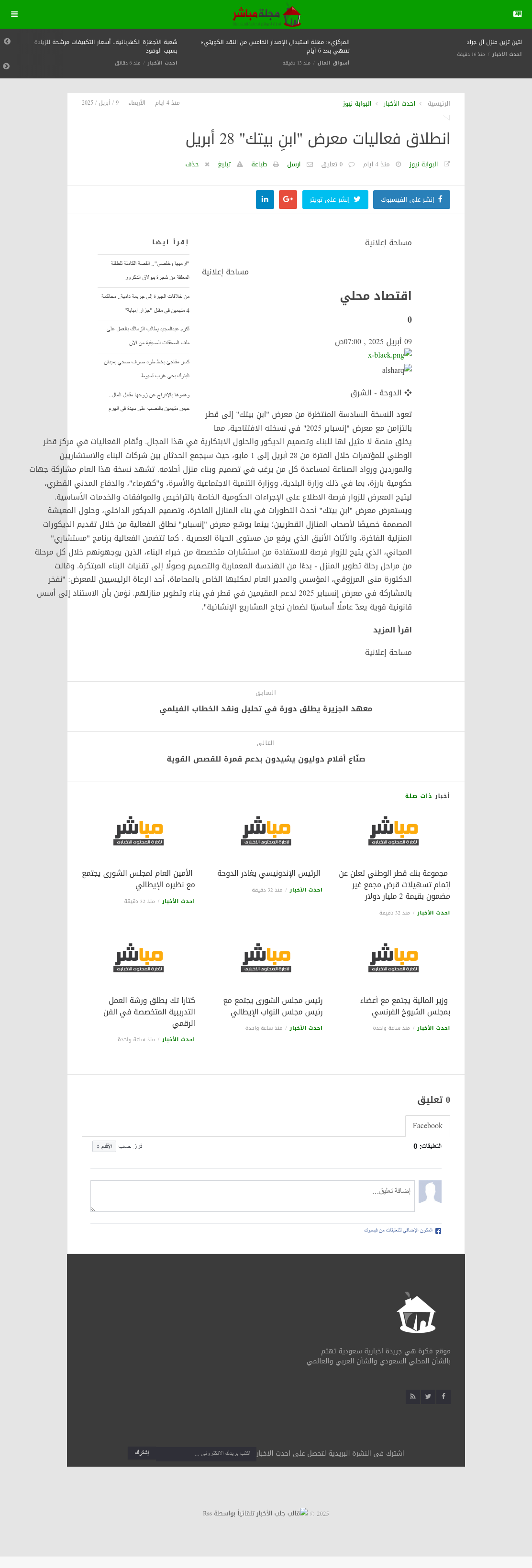Image resolution: width=532 pixels, height=1568 pixels.
Task: Open the newspaper icon in the header
Action: click(x=517, y=14)
